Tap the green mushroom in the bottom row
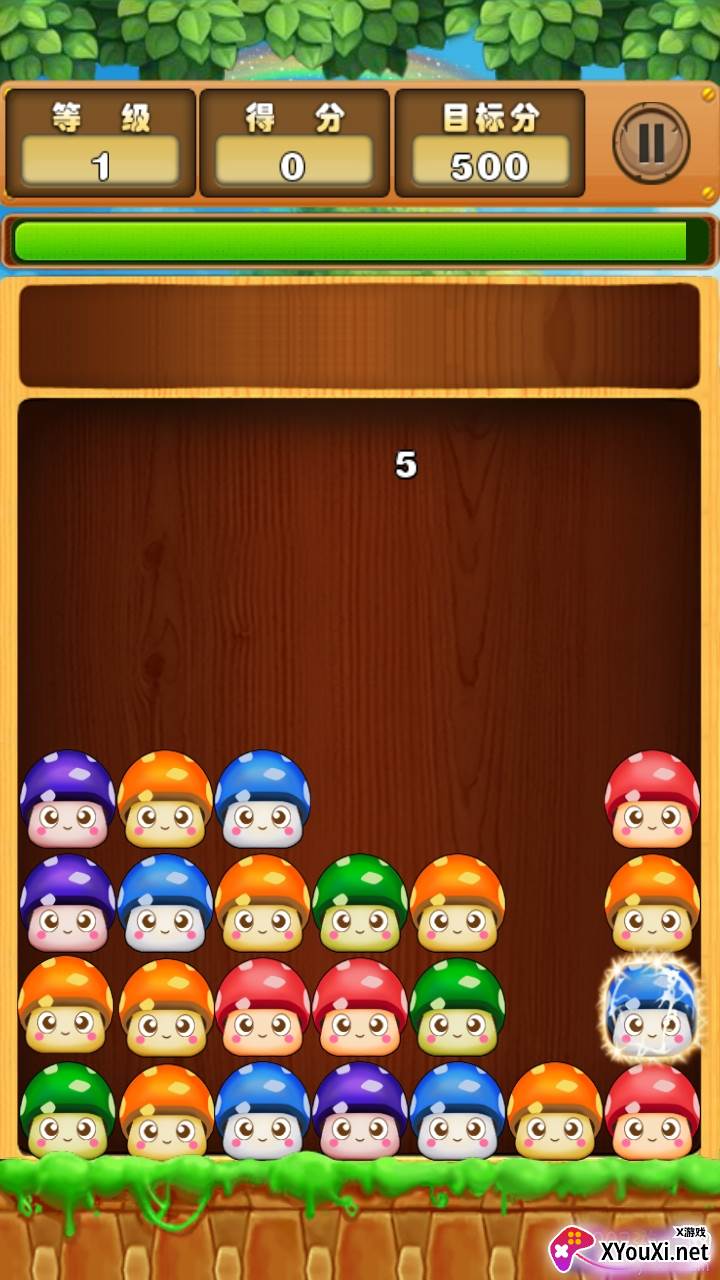The width and height of the screenshot is (720, 1280). [x=67, y=1111]
